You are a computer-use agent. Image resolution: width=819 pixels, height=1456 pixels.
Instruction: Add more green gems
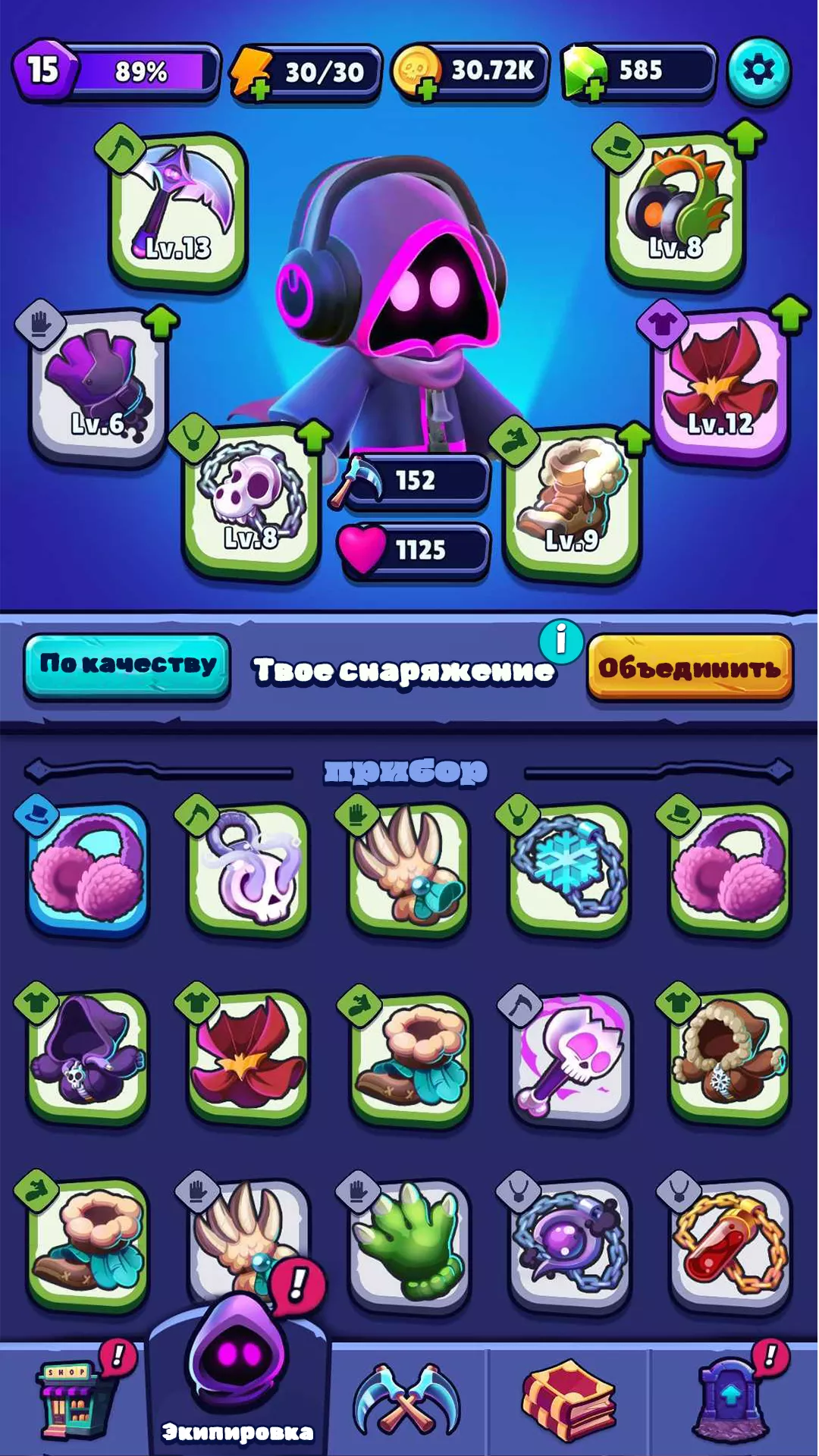point(595,90)
